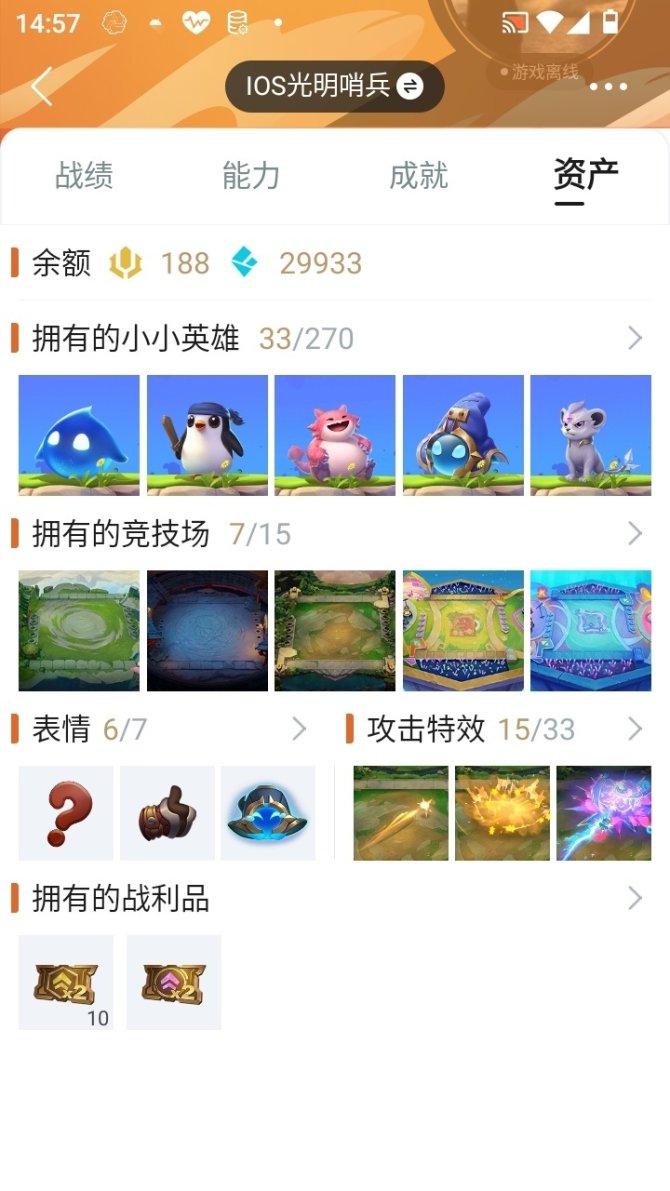View the thumbs-up emote
Screen dimensions: 670x1191
pos(167,813)
